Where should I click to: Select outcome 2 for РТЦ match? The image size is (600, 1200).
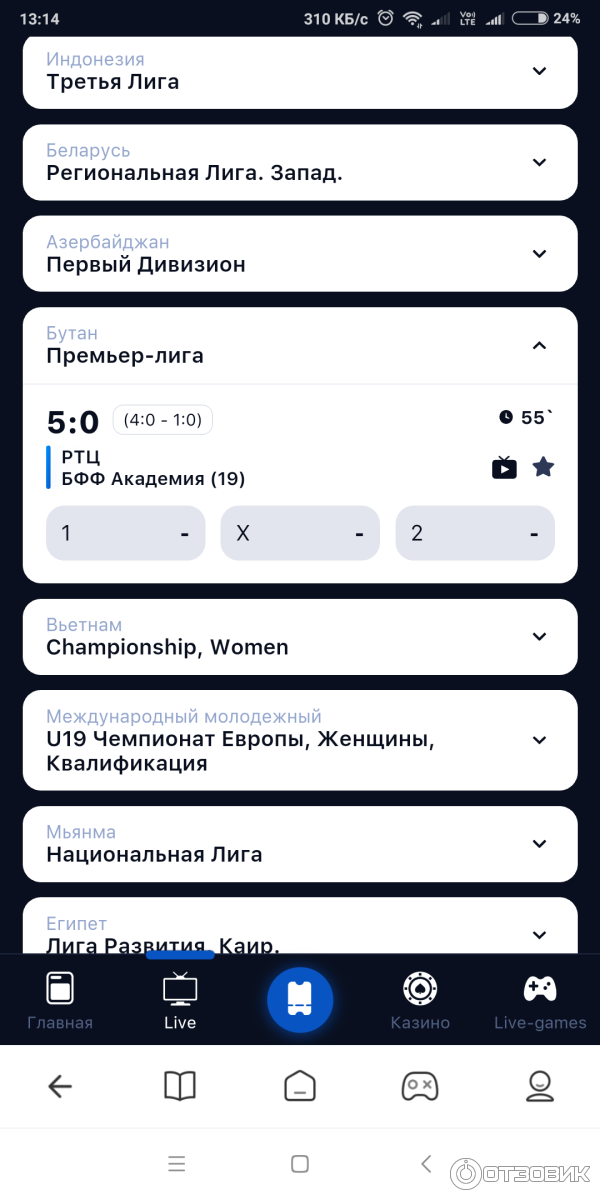474,533
